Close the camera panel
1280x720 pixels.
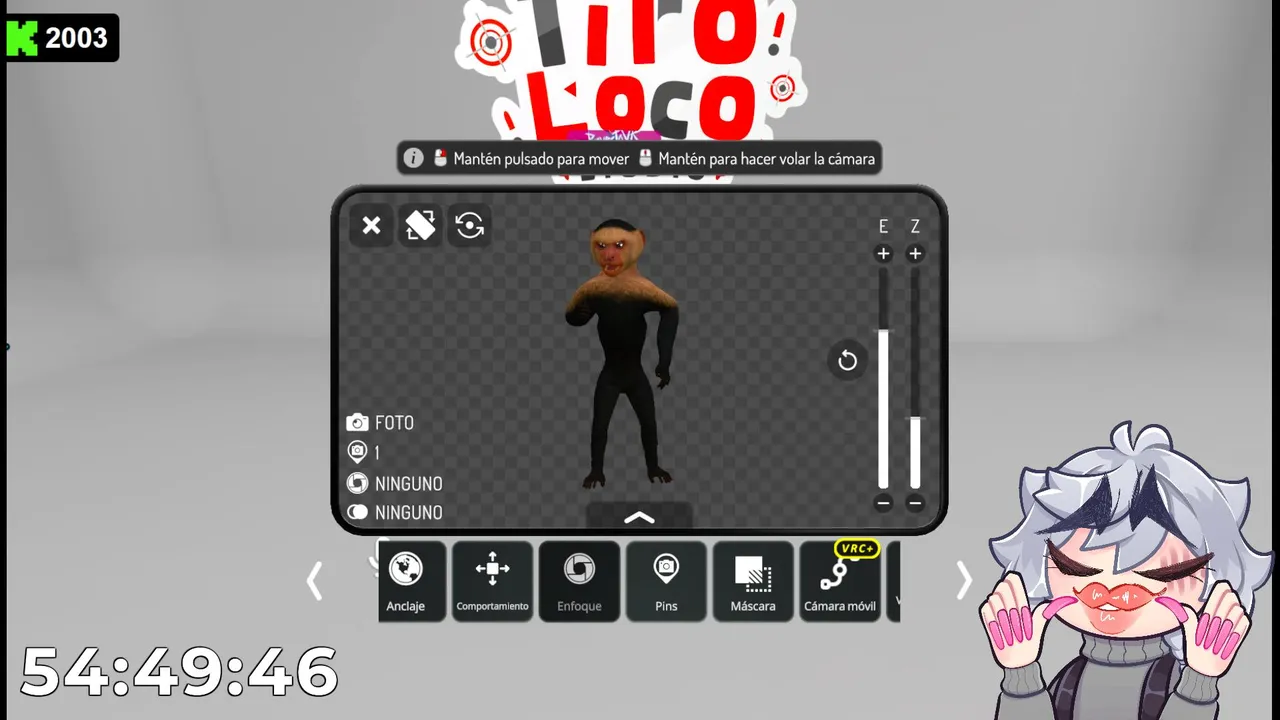pos(371,226)
